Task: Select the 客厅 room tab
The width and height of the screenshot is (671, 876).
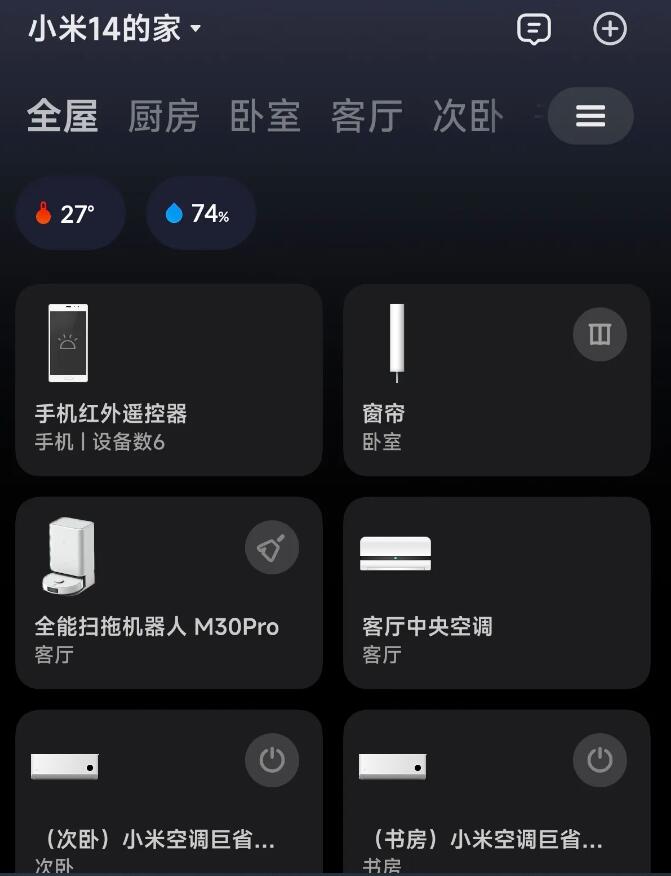Action: click(x=367, y=116)
